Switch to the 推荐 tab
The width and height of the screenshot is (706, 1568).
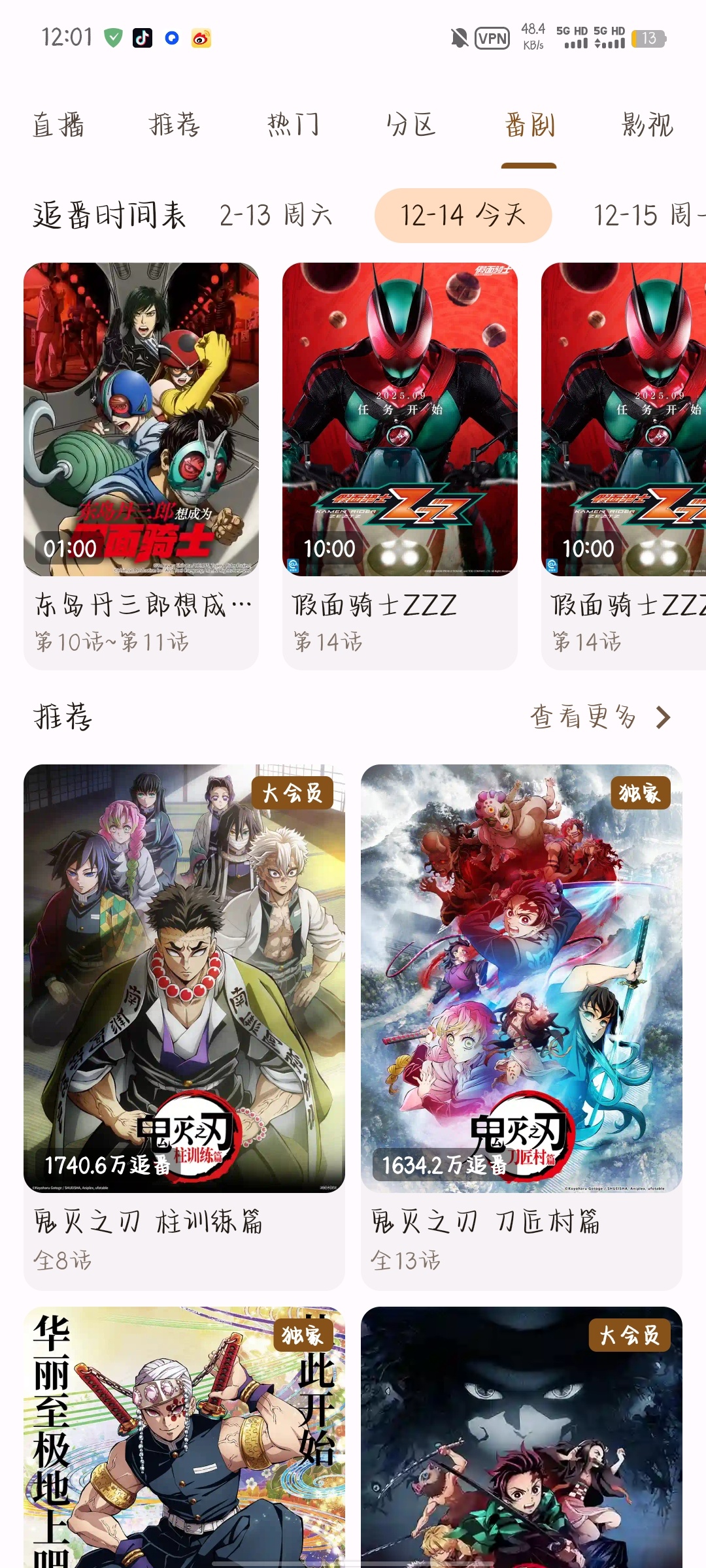click(x=175, y=125)
